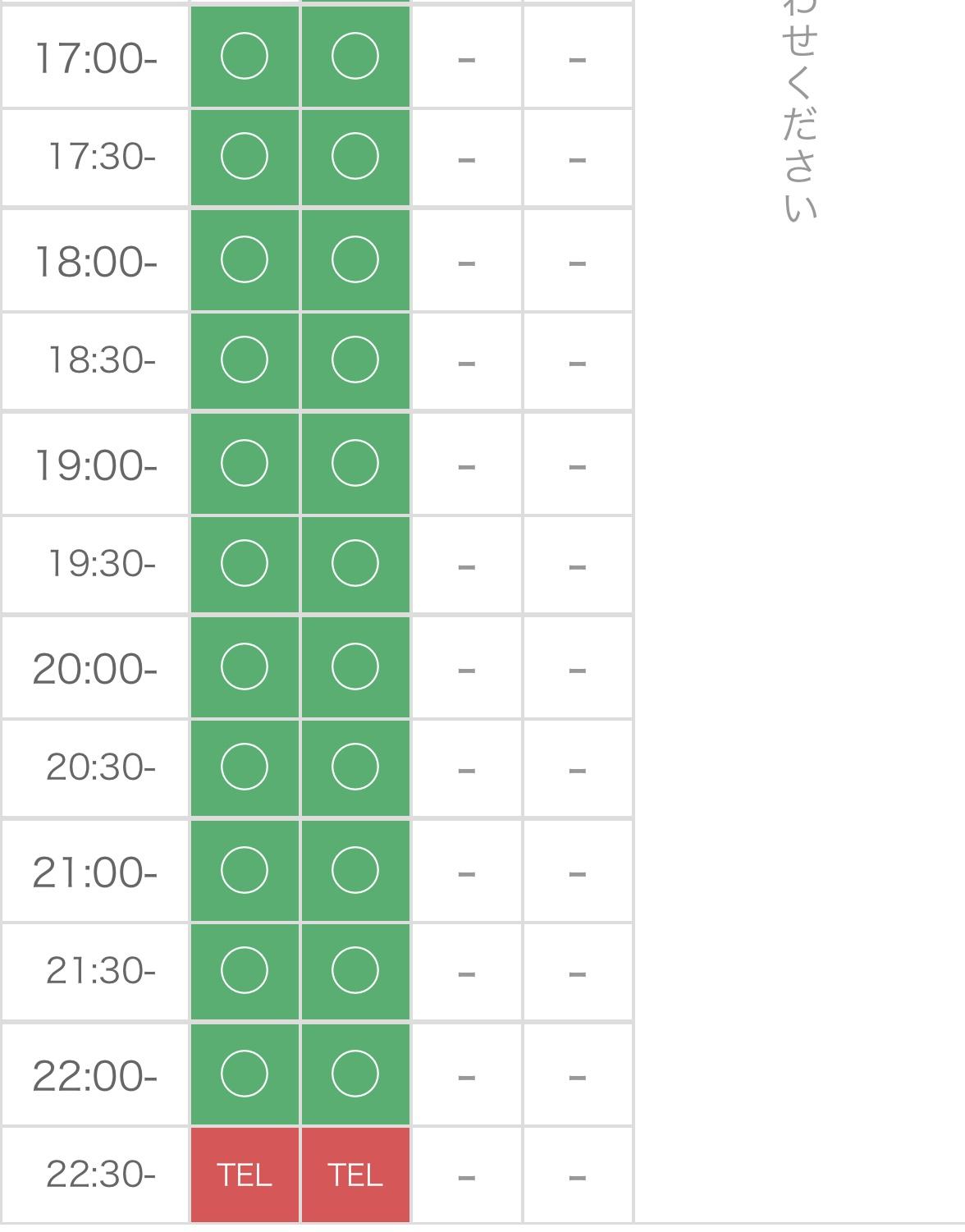965x1232 pixels.
Task: Tap TEL for 22:30 in first column
Action: (x=245, y=1175)
